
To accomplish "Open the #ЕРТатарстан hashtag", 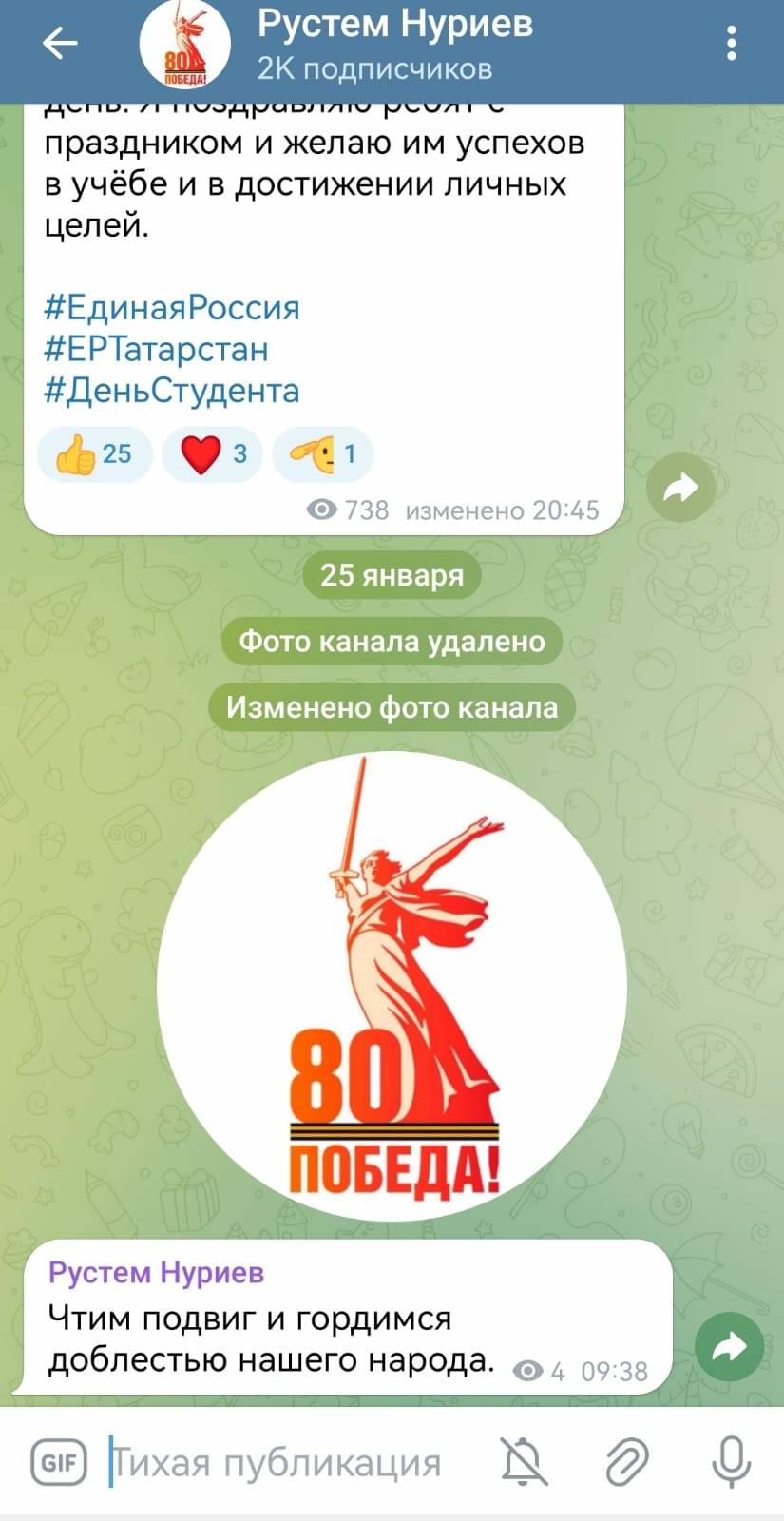I will [156, 349].
